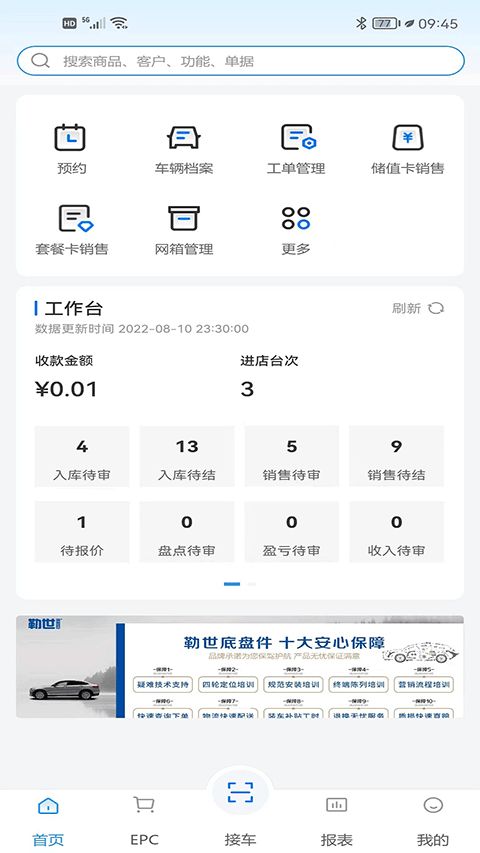Switch to the 报表 reports tab
480x853 pixels.
pyautogui.click(x=336, y=821)
